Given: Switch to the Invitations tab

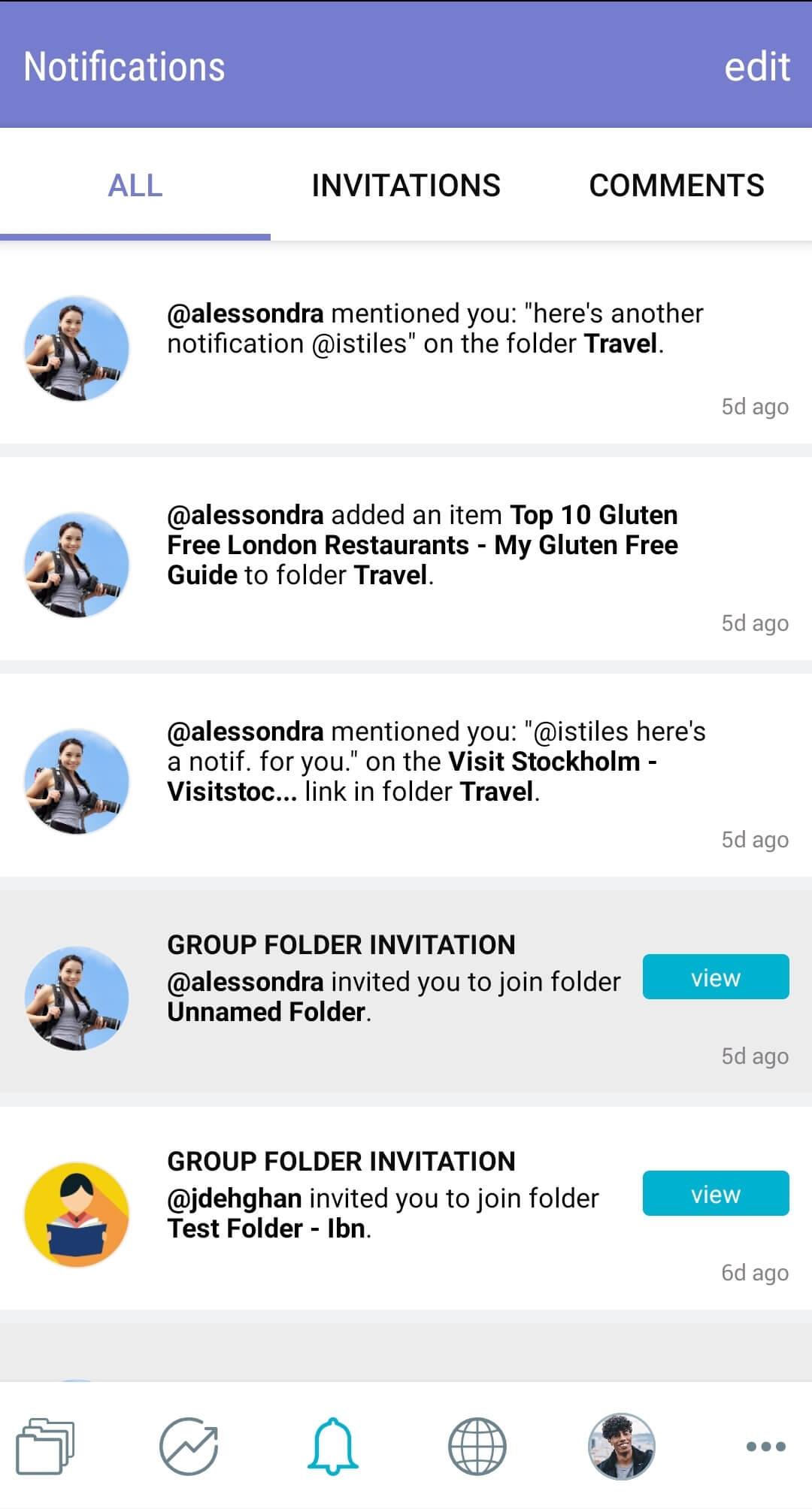Looking at the screenshot, I should [406, 186].
